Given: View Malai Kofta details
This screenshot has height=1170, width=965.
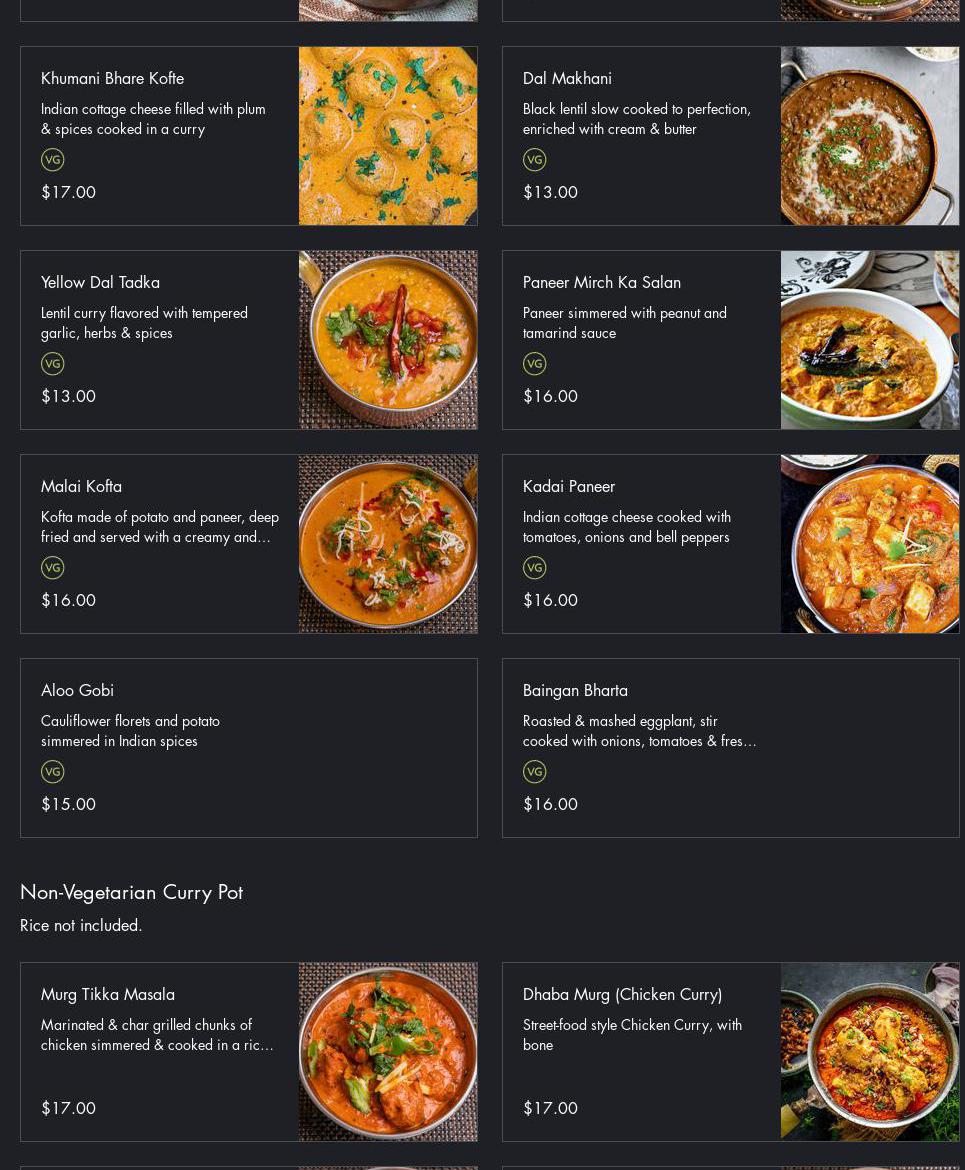Looking at the screenshot, I should pos(248,544).
